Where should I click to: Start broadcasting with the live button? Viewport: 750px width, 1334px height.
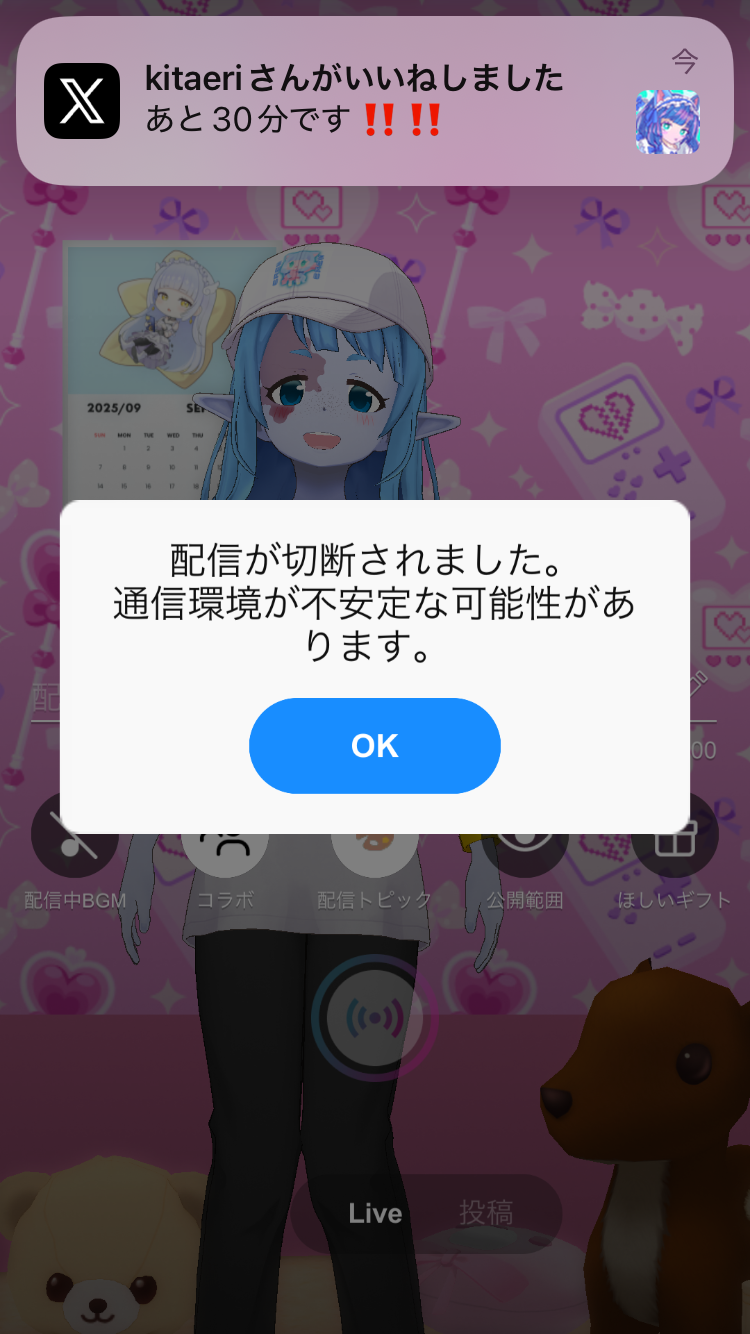point(374,1018)
